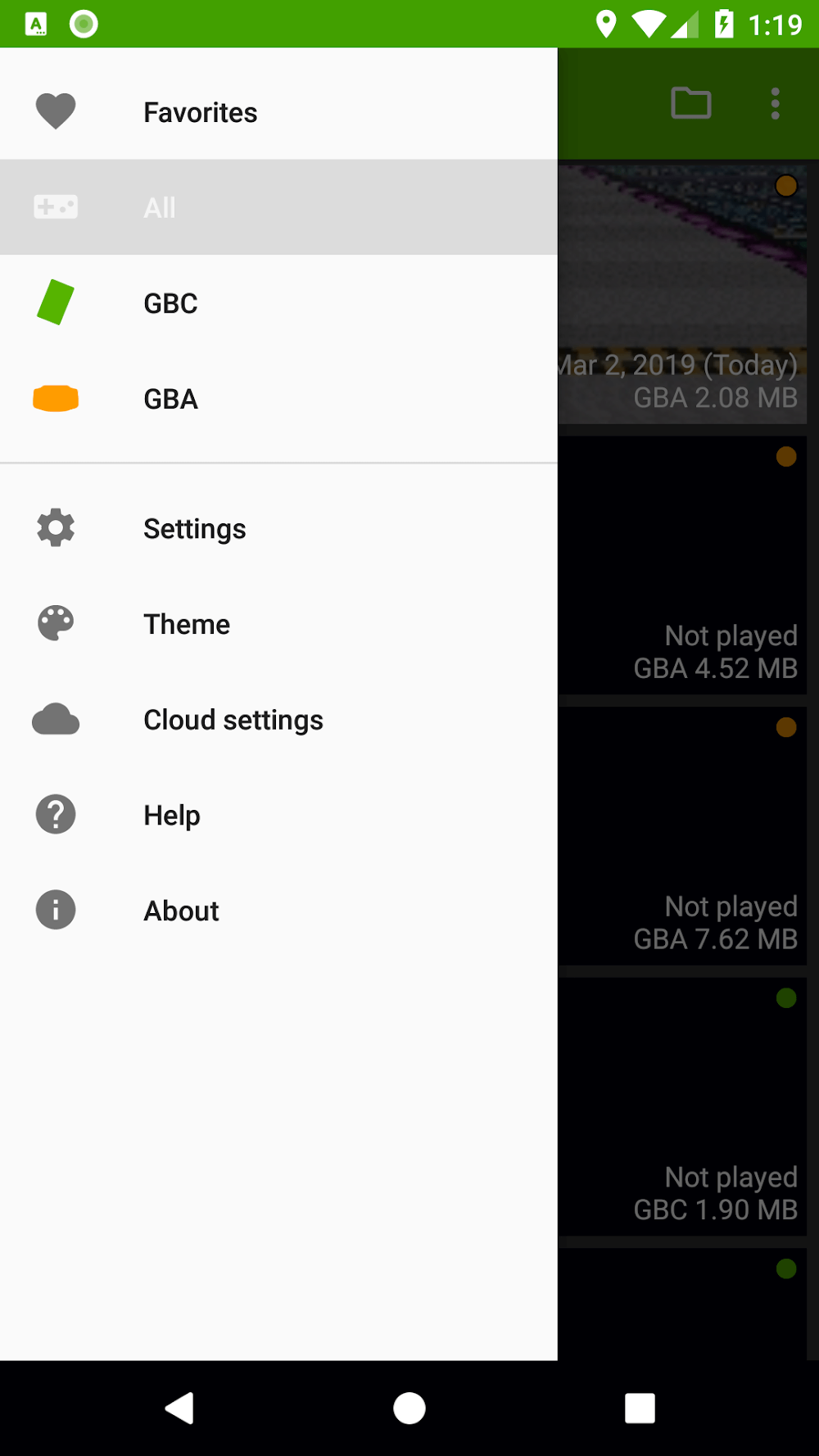Start the GBC 1.90 MB game
819x1456 pixels.
coord(684,1107)
